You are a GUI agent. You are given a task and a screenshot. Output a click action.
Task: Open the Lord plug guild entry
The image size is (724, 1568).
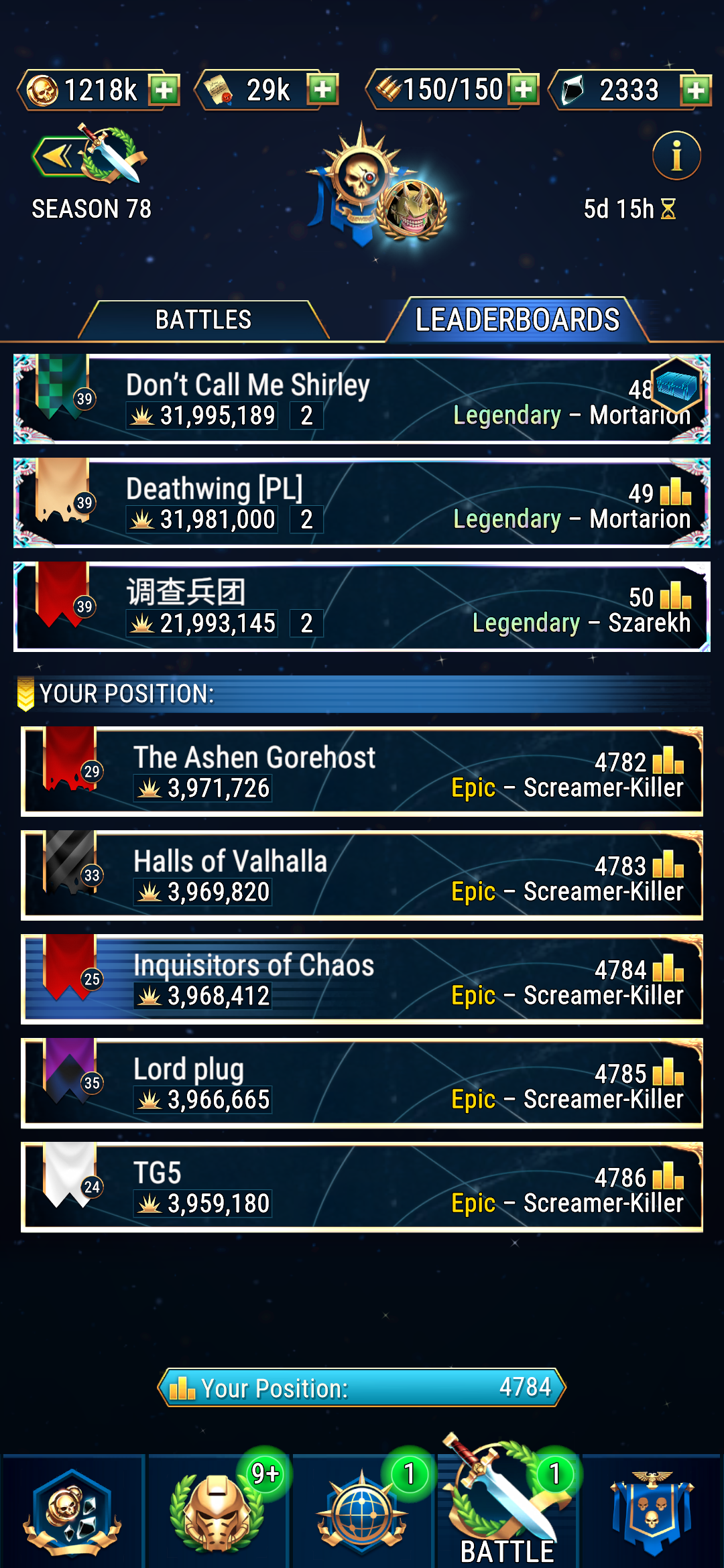pyautogui.click(x=362, y=1083)
